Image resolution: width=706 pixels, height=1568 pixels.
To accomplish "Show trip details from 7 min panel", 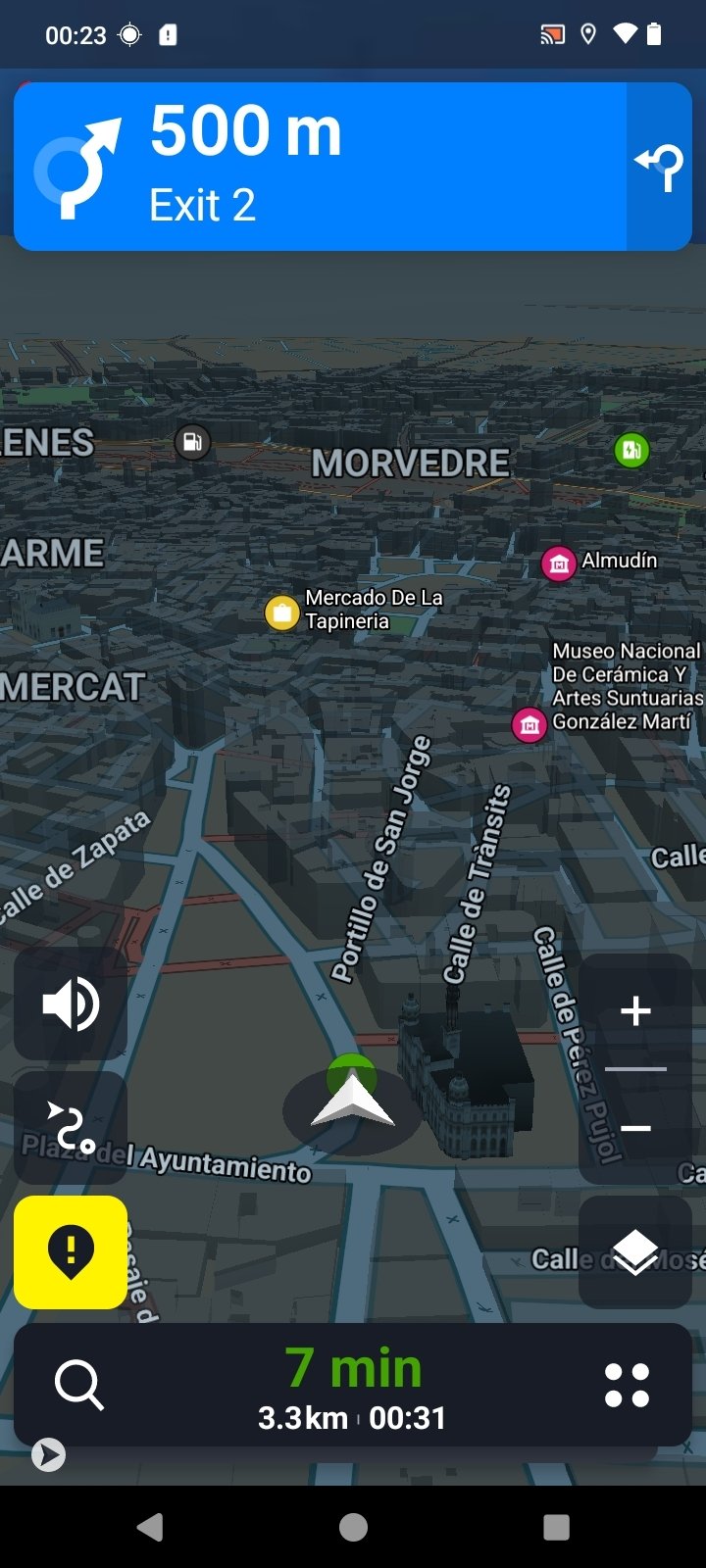I will 353,1385.
